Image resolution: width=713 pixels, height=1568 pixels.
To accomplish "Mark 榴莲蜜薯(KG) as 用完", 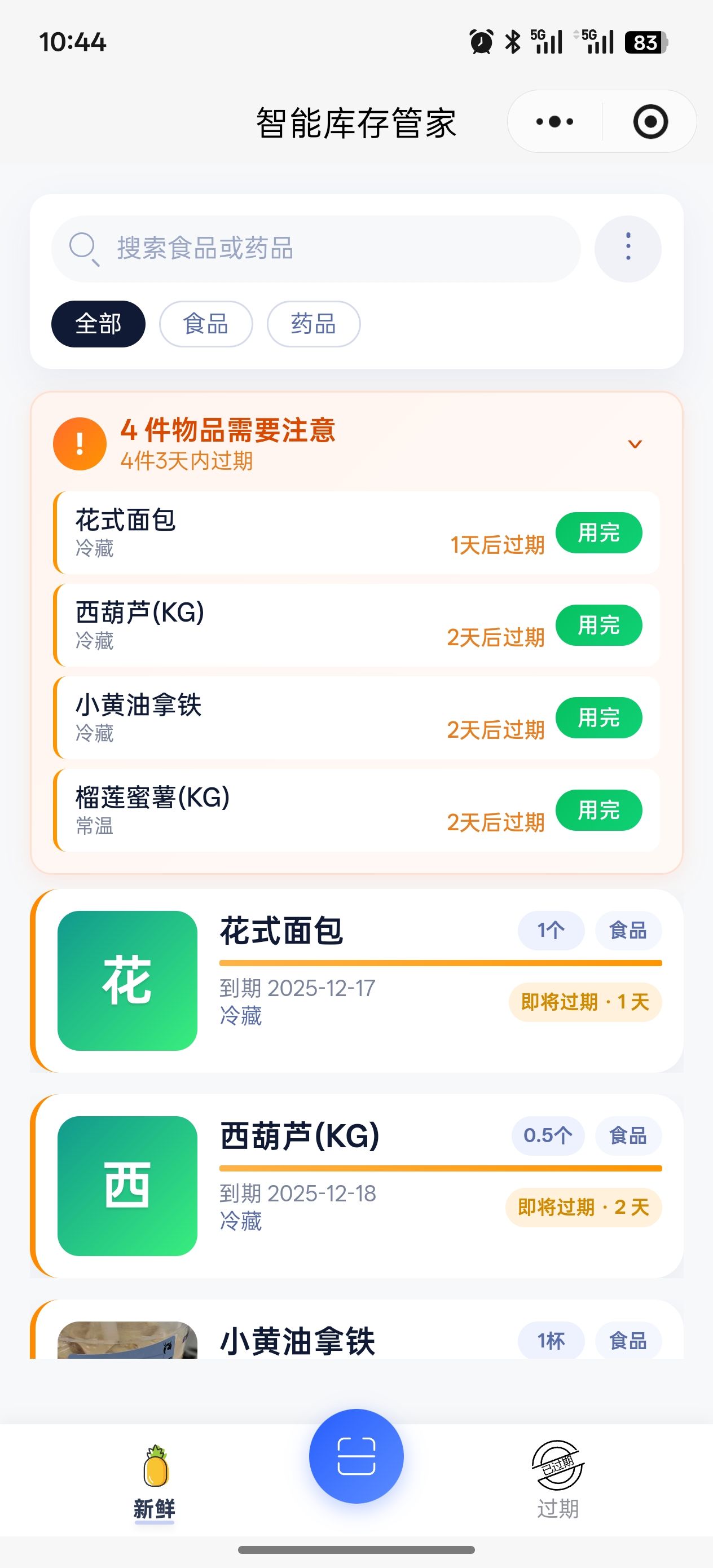I will [598, 810].
